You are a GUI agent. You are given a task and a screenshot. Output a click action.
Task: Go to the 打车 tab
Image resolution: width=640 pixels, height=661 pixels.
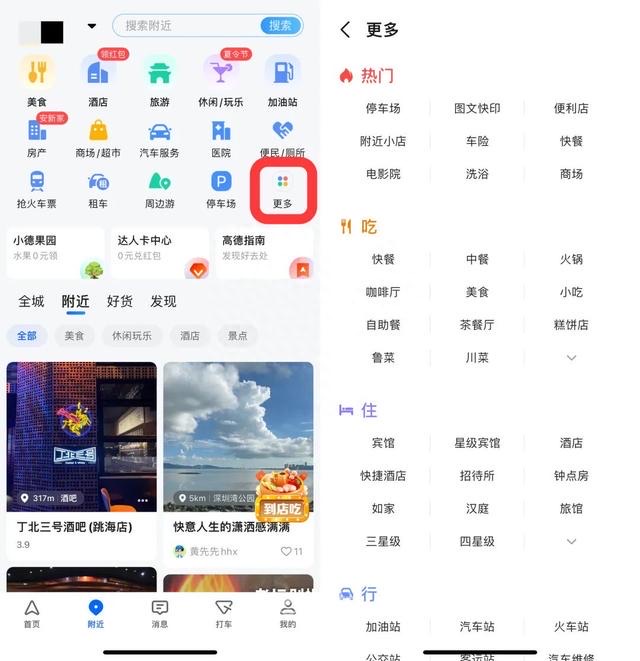(x=223, y=613)
